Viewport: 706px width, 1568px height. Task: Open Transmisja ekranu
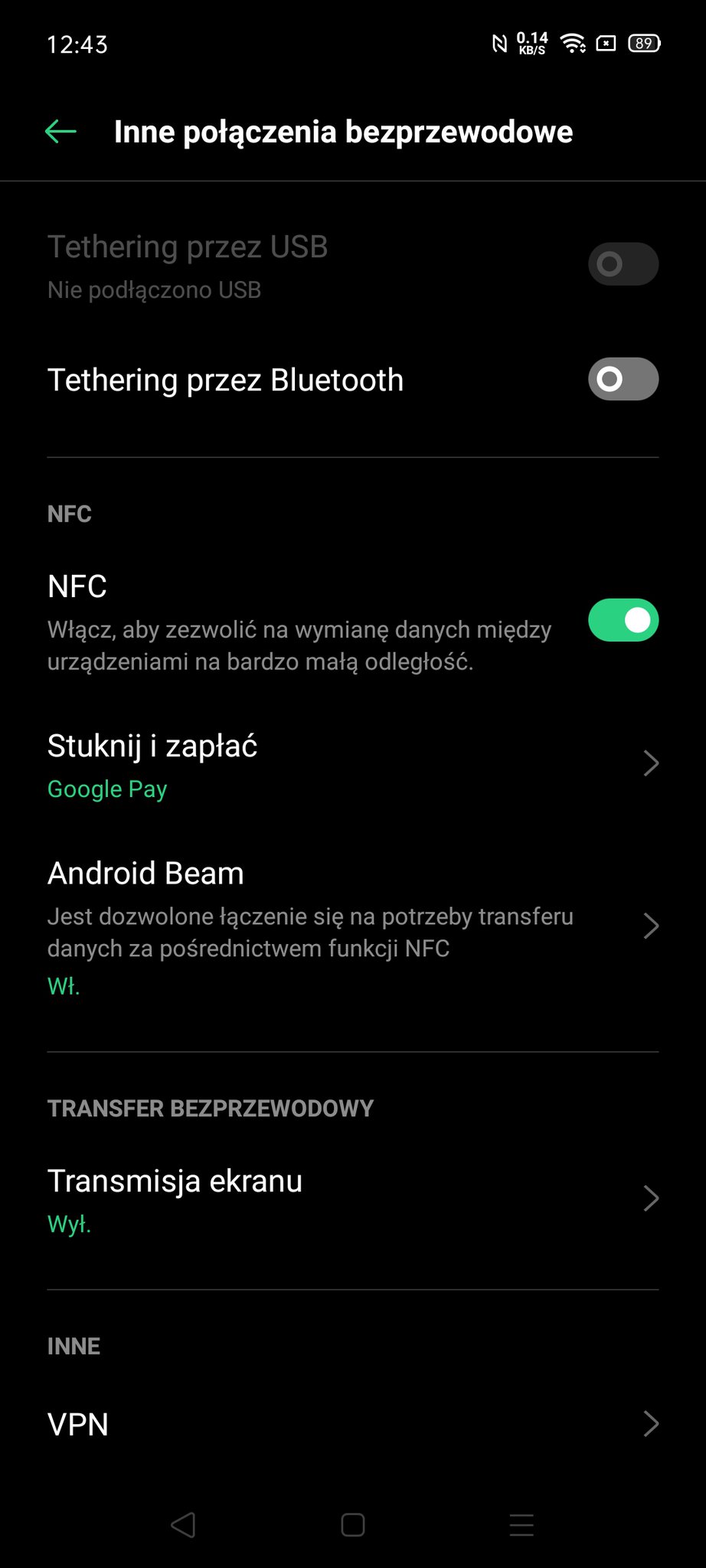pyautogui.click(x=352, y=1199)
